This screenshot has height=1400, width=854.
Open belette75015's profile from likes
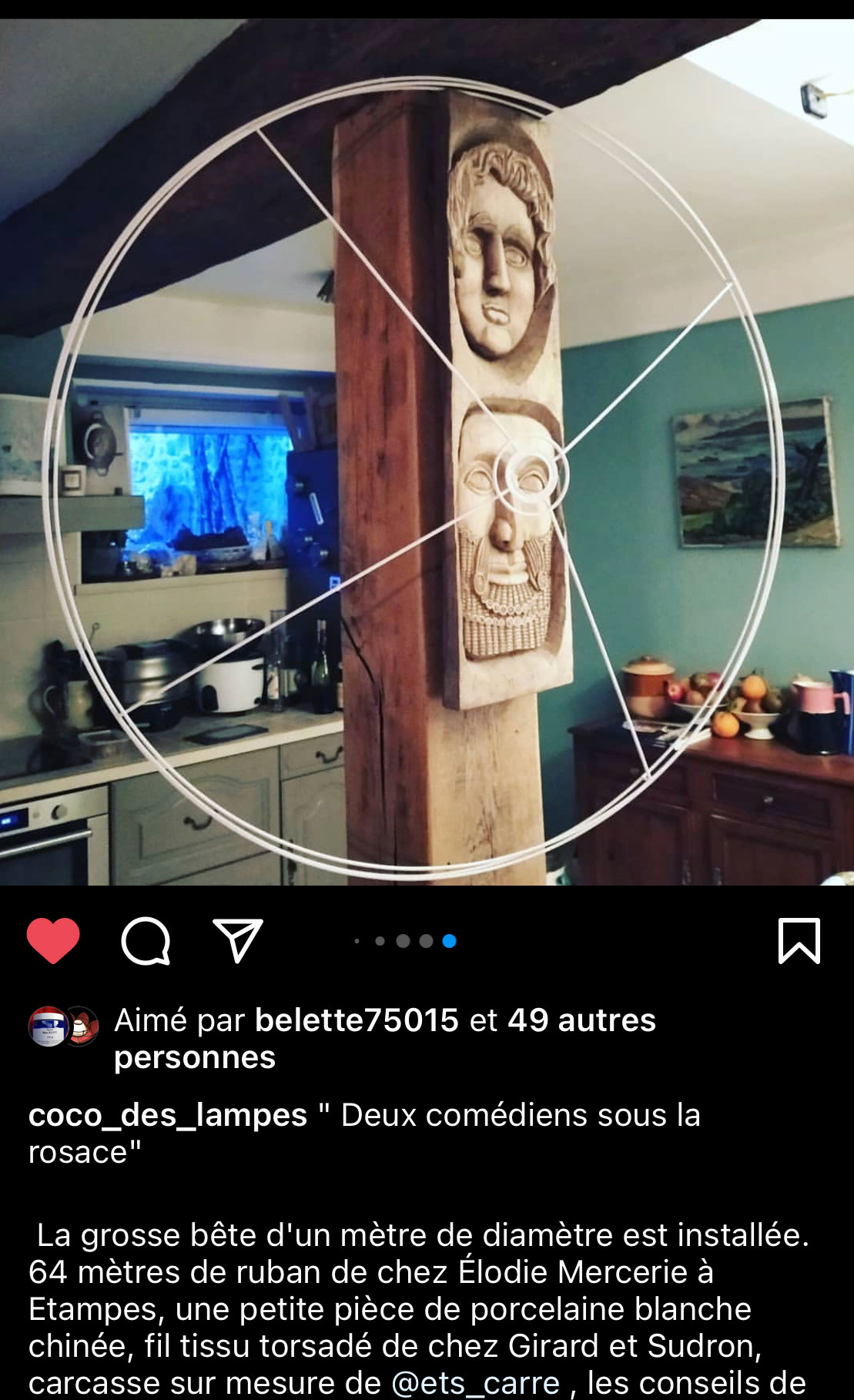[357, 1020]
